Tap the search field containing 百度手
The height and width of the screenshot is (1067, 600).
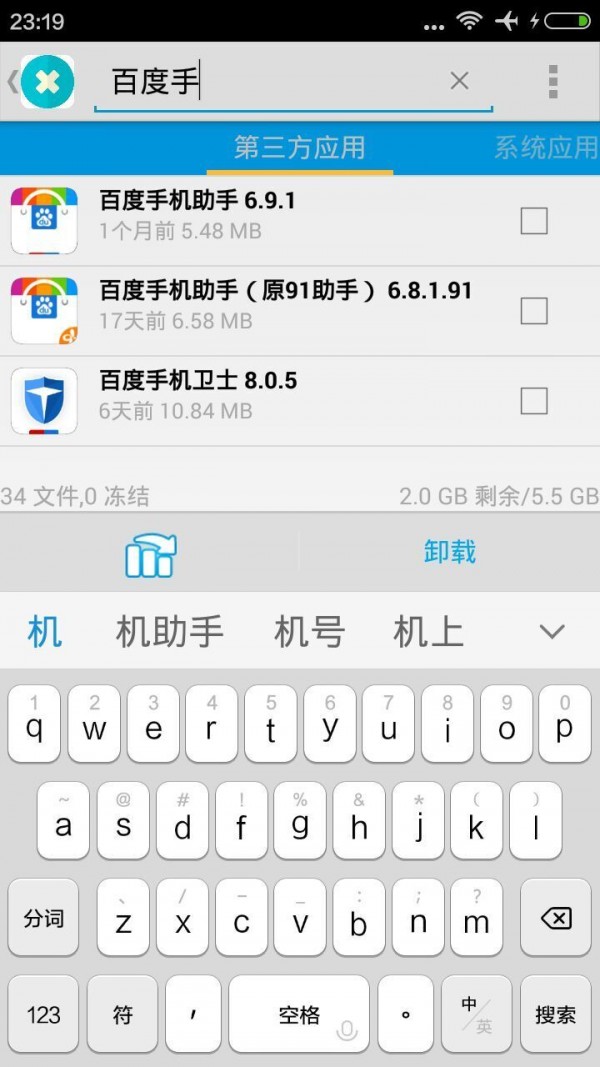click(x=293, y=83)
